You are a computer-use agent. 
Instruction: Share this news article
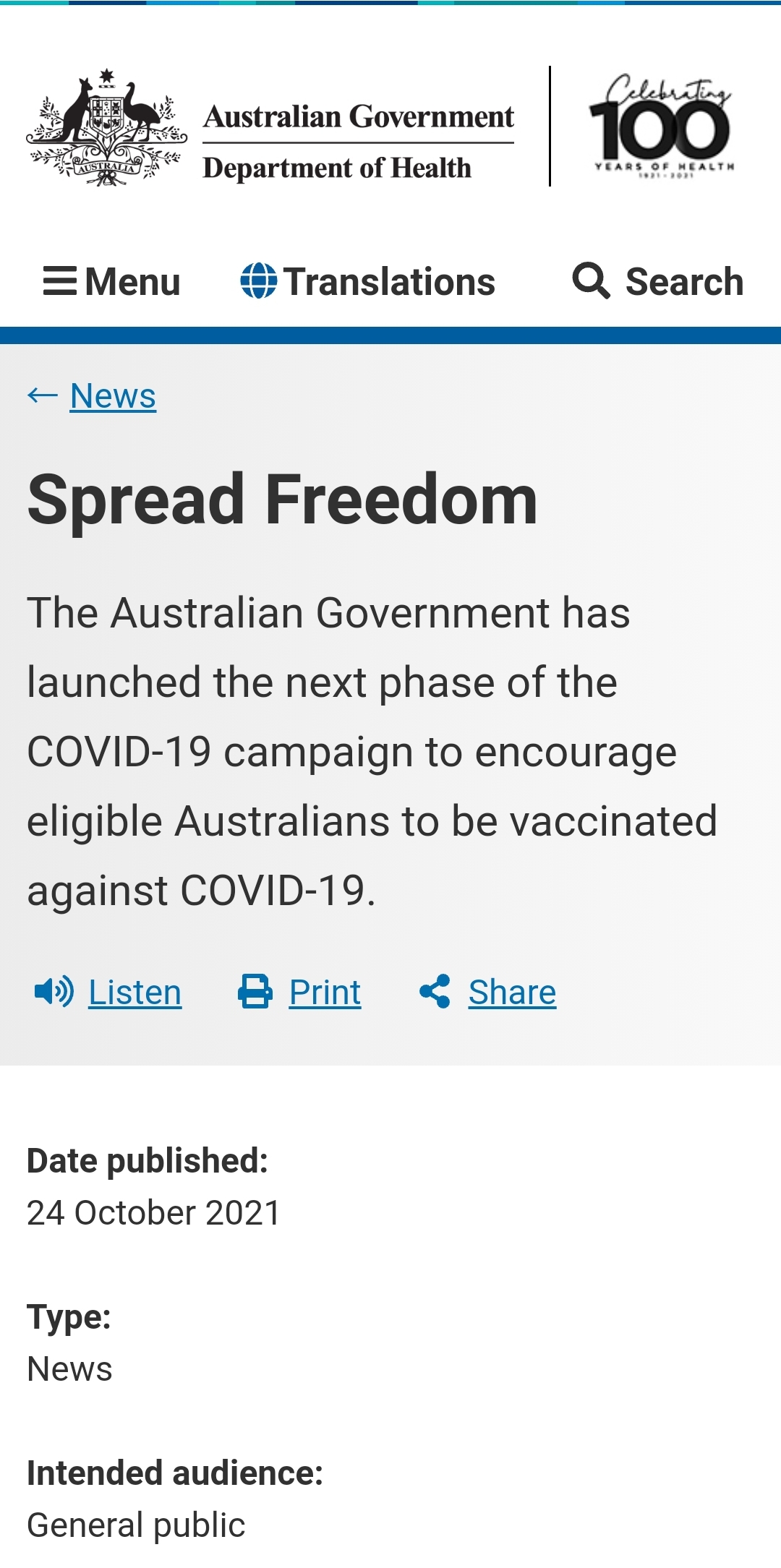[x=511, y=992]
